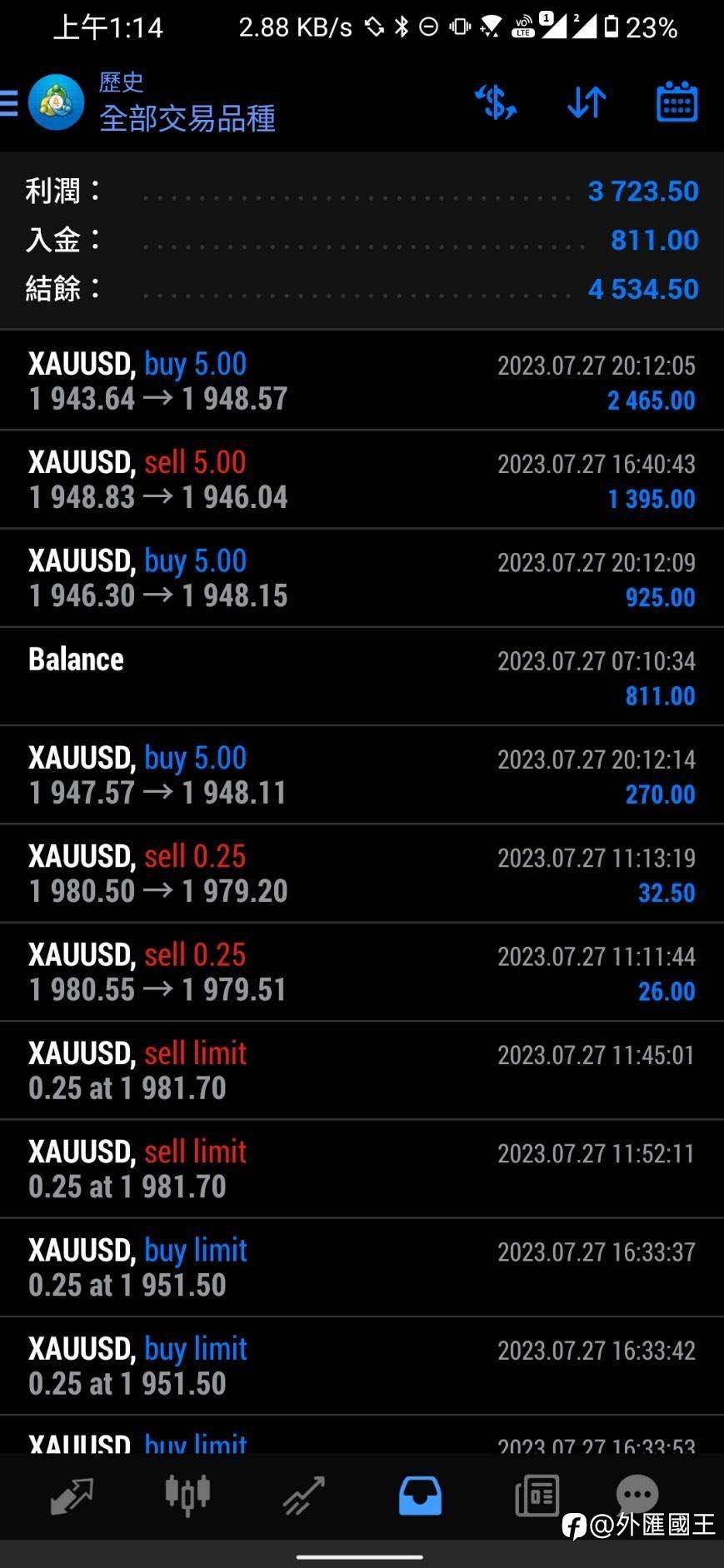Viewport: 724px width, 1568px height.
Task: Open the buy limit order at 16:33:37
Action: click(x=362, y=1267)
